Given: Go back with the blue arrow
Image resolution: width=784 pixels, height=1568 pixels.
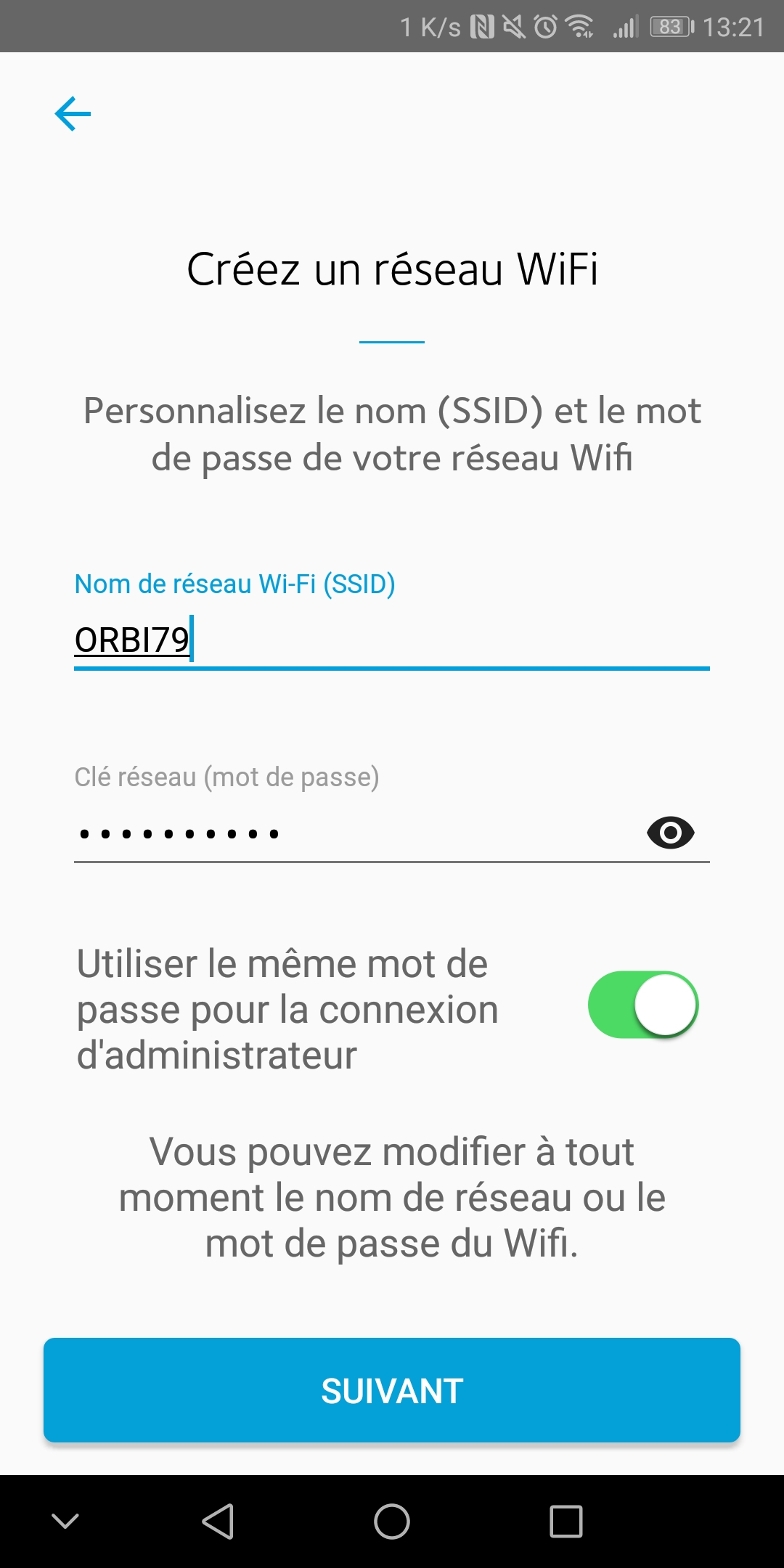Looking at the screenshot, I should click(73, 114).
